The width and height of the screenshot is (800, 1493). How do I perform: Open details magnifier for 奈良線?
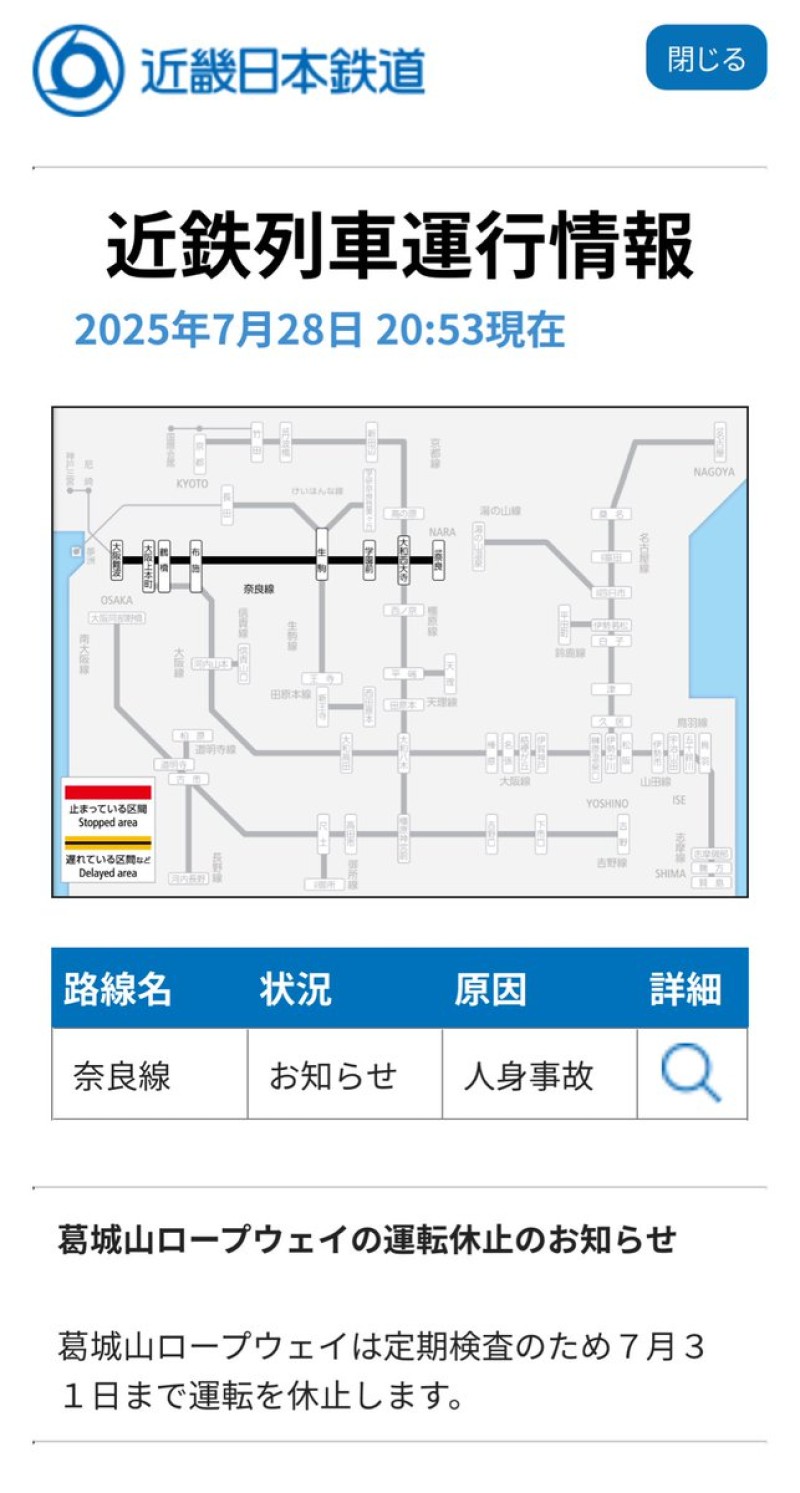tap(691, 1075)
